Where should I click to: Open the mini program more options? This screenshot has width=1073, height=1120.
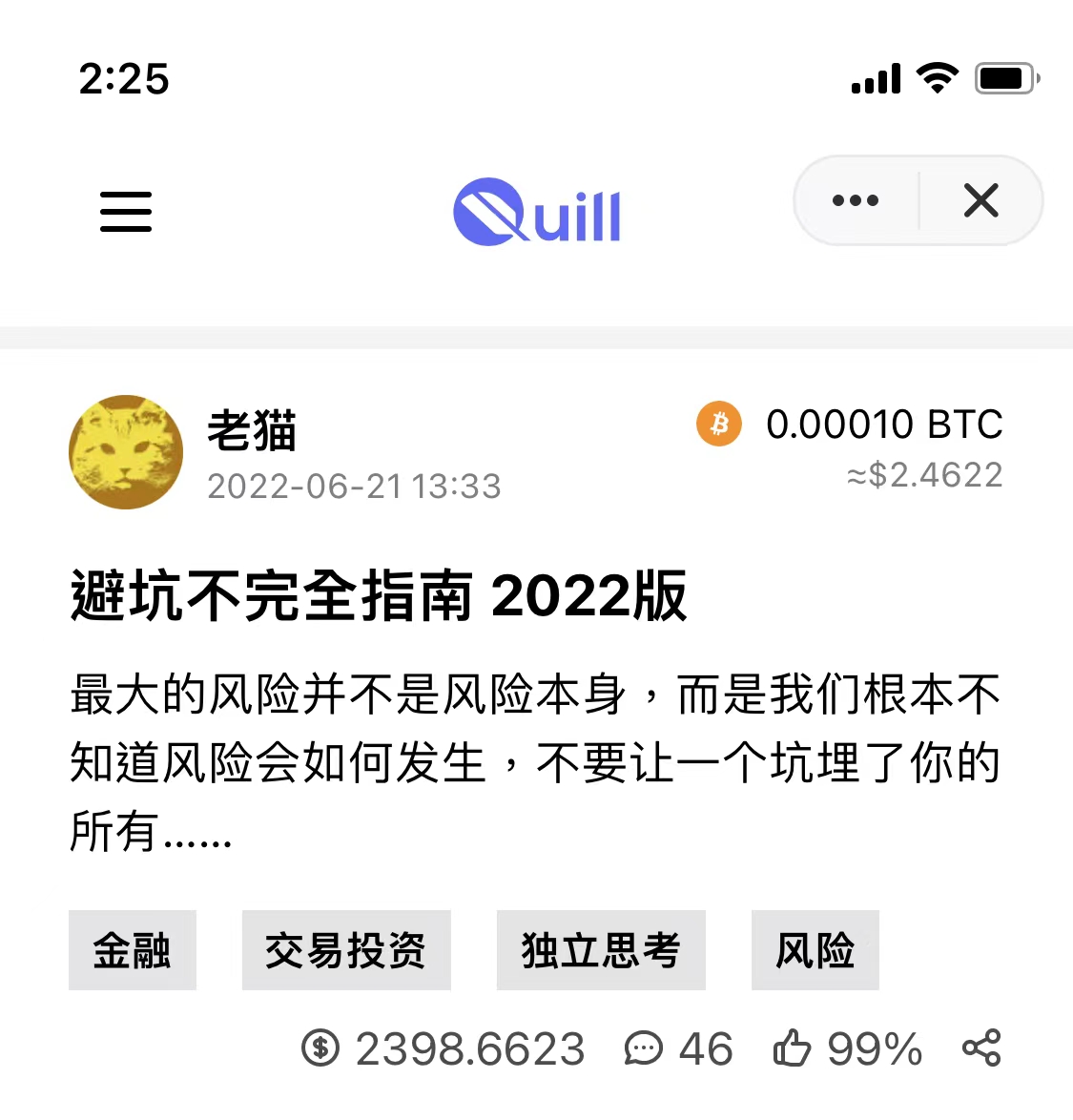pyautogui.click(x=856, y=200)
